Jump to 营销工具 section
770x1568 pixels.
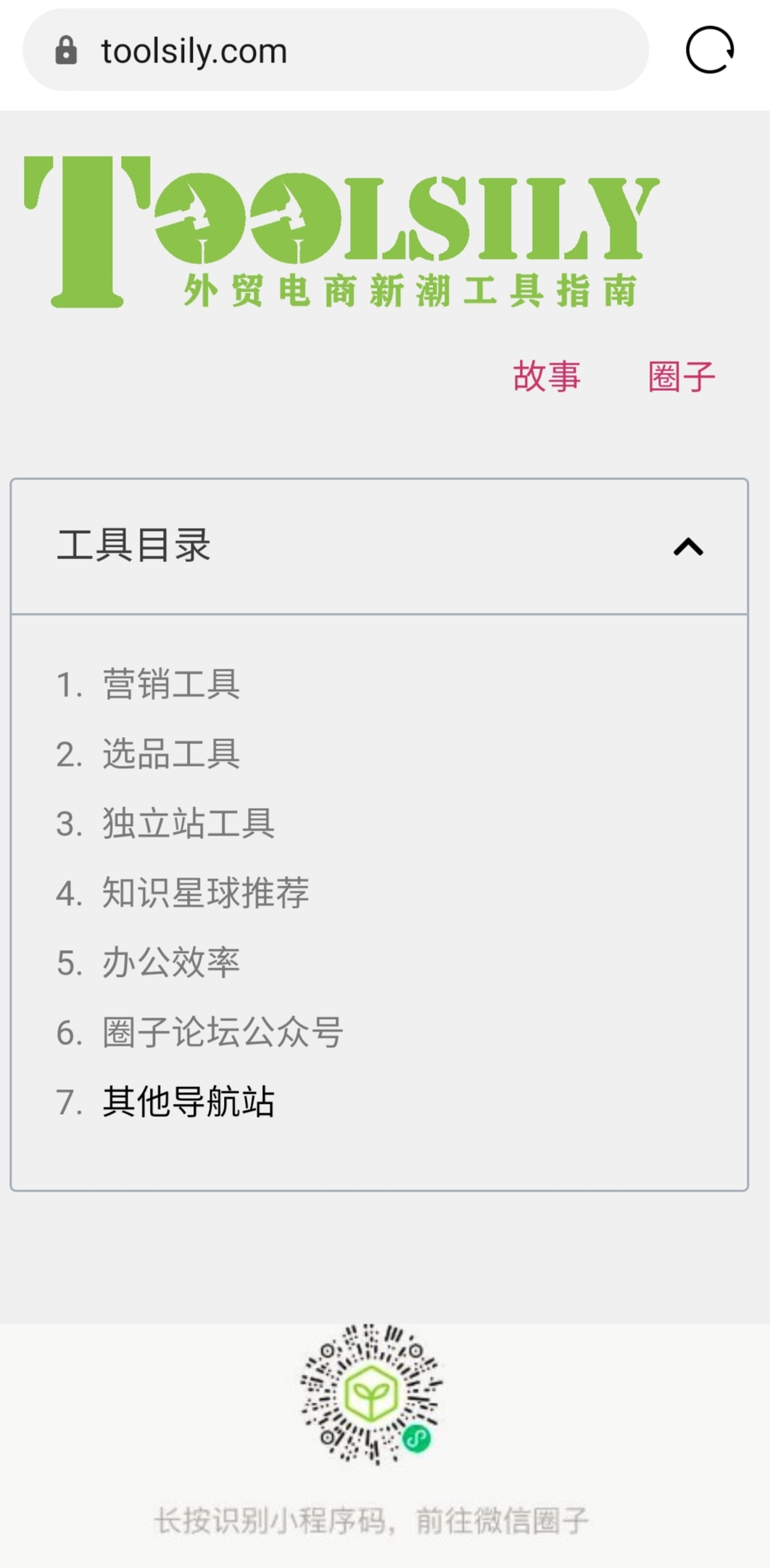tap(171, 685)
